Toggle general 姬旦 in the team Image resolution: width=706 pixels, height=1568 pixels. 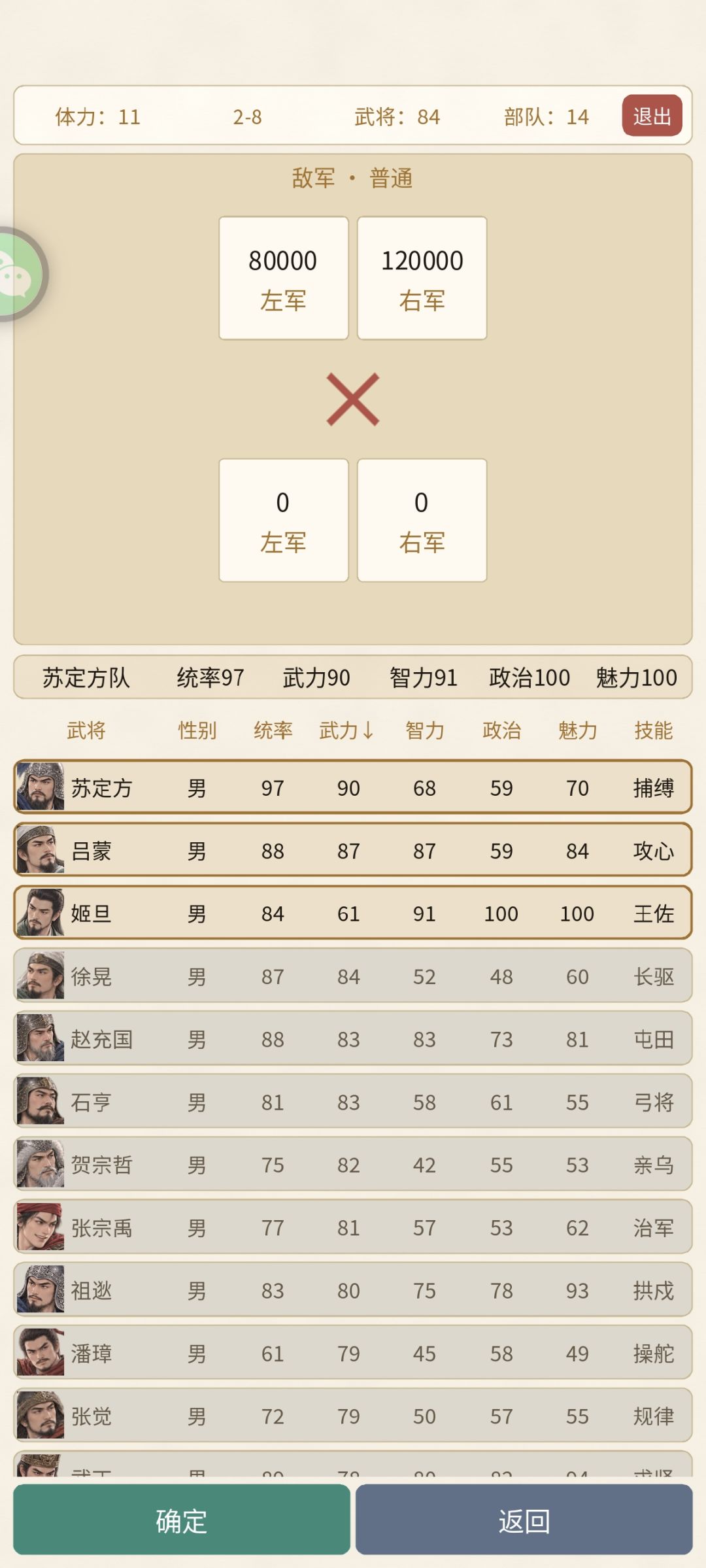coord(353,912)
